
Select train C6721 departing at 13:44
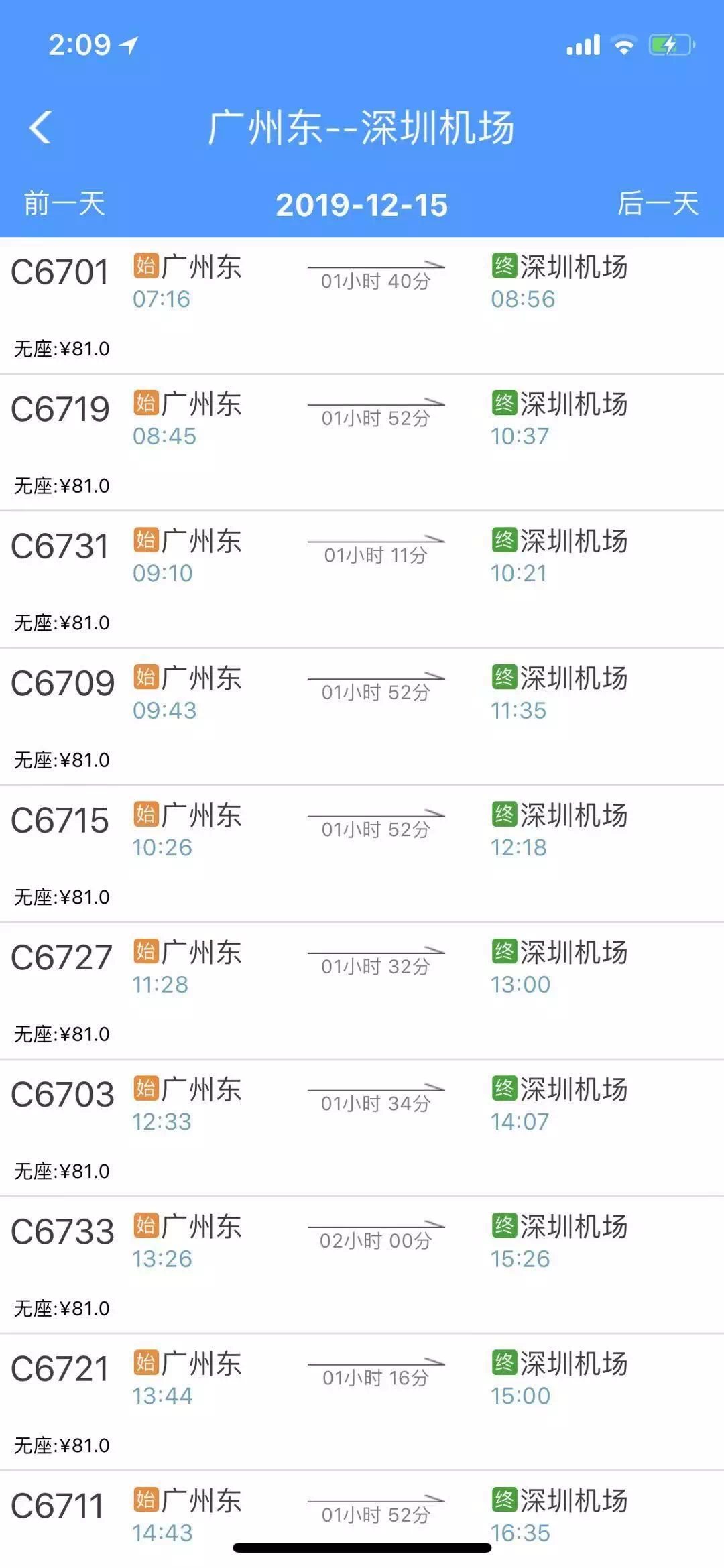tap(362, 1402)
